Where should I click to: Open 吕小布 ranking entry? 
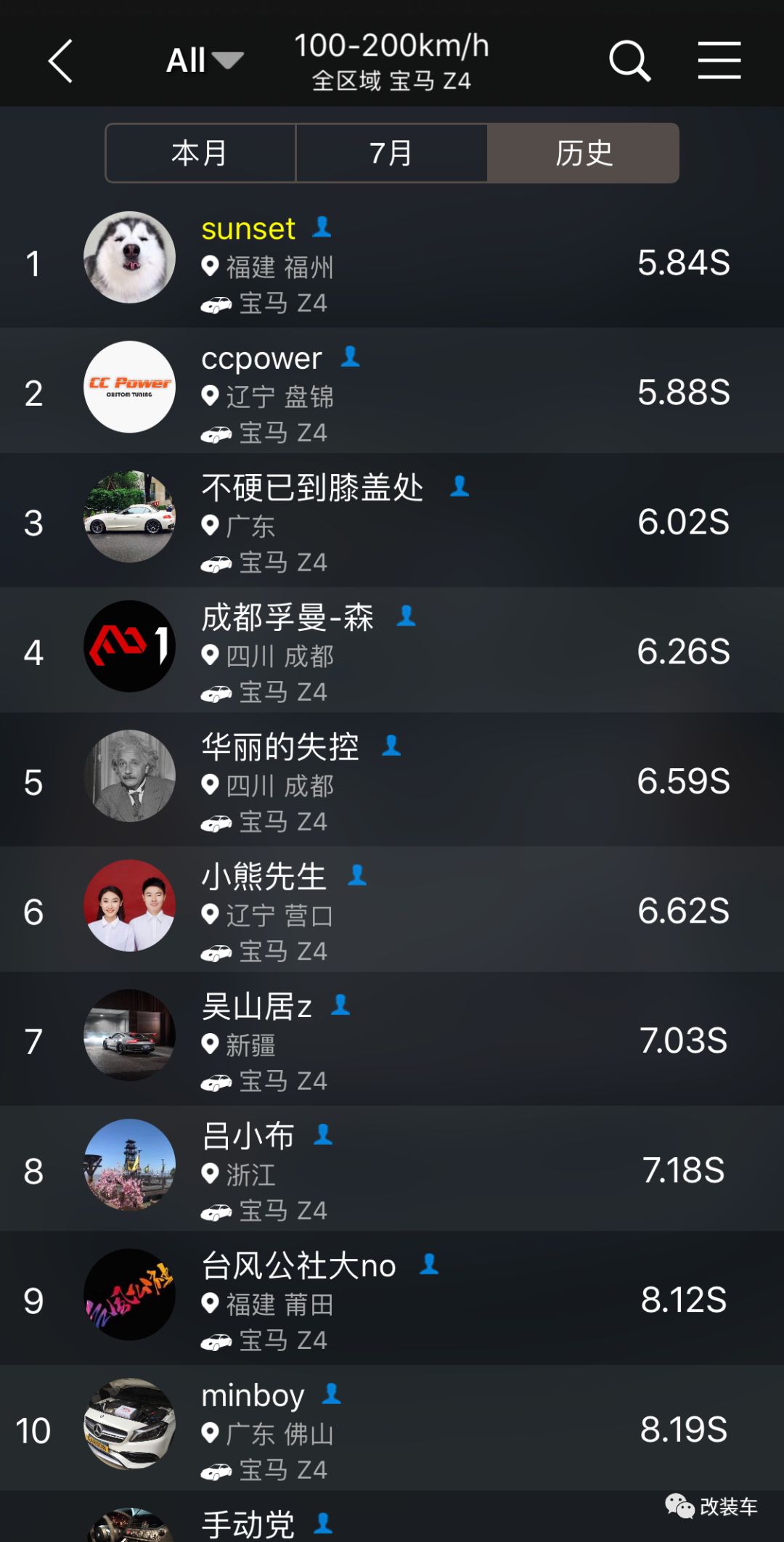[x=392, y=1170]
